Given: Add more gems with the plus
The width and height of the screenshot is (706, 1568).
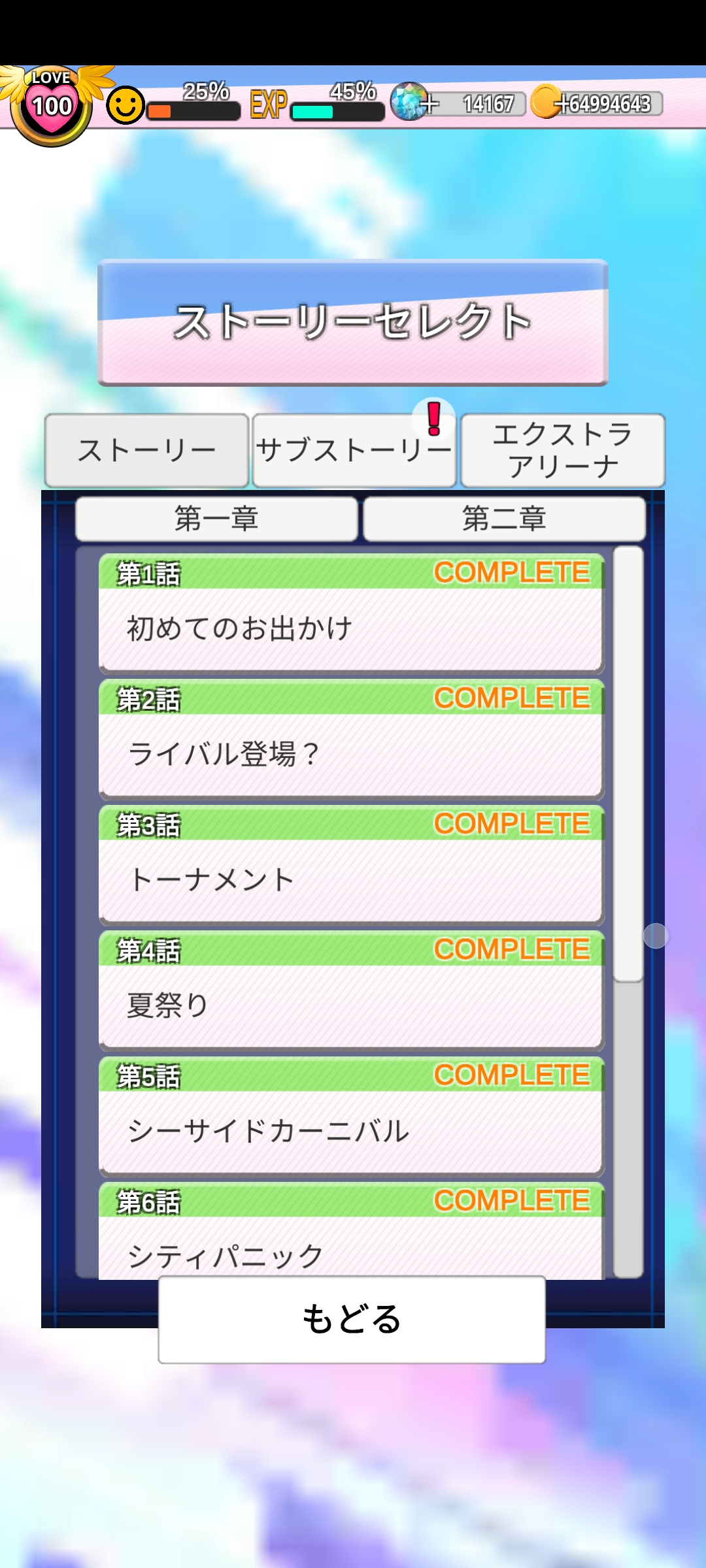Looking at the screenshot, I should point(429,104).
